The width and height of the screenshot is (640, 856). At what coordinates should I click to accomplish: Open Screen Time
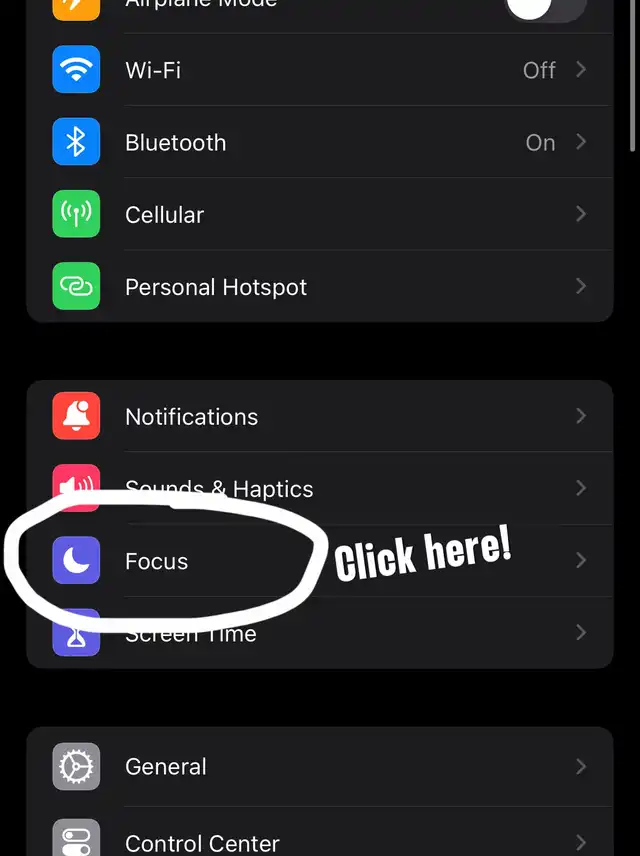point(320,633)
